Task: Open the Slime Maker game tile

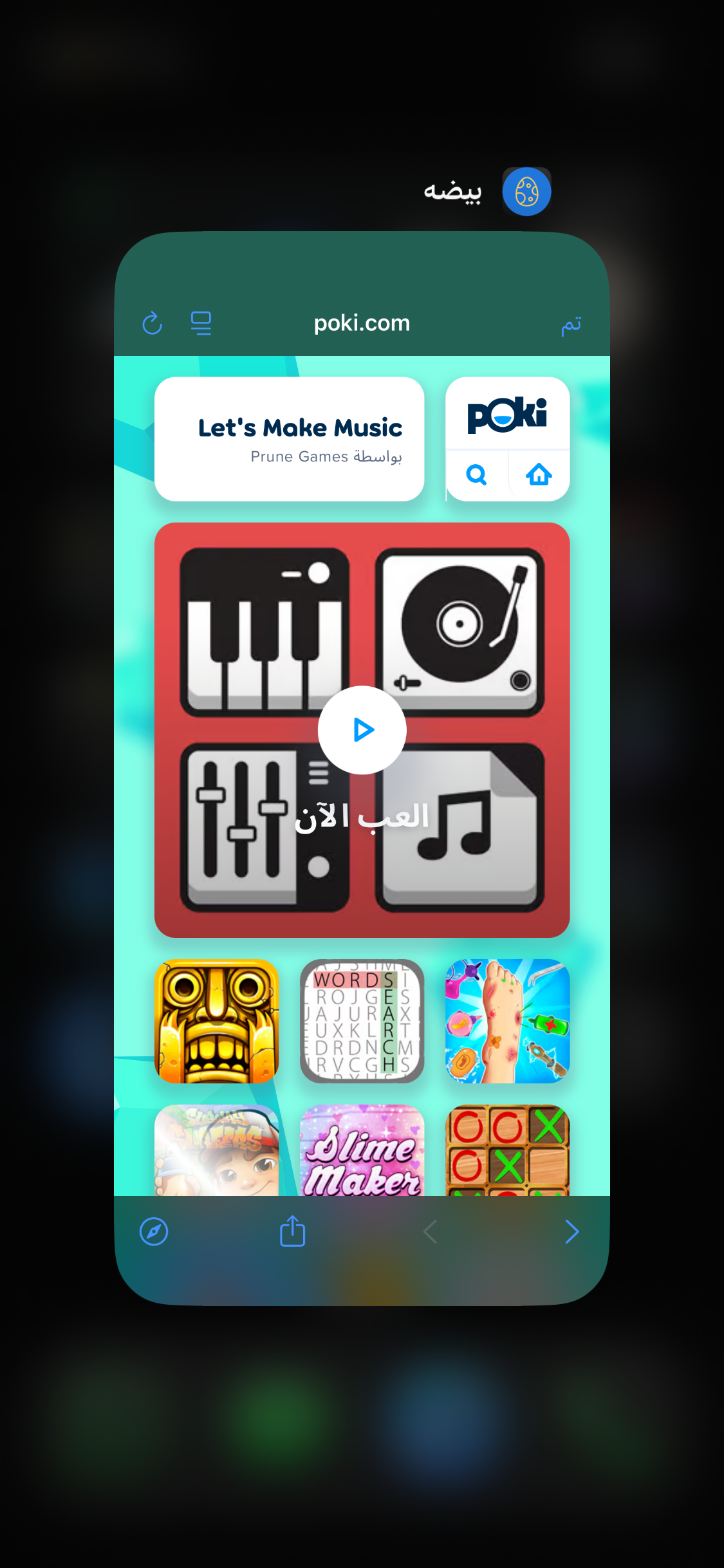Action: [362, 1151]
